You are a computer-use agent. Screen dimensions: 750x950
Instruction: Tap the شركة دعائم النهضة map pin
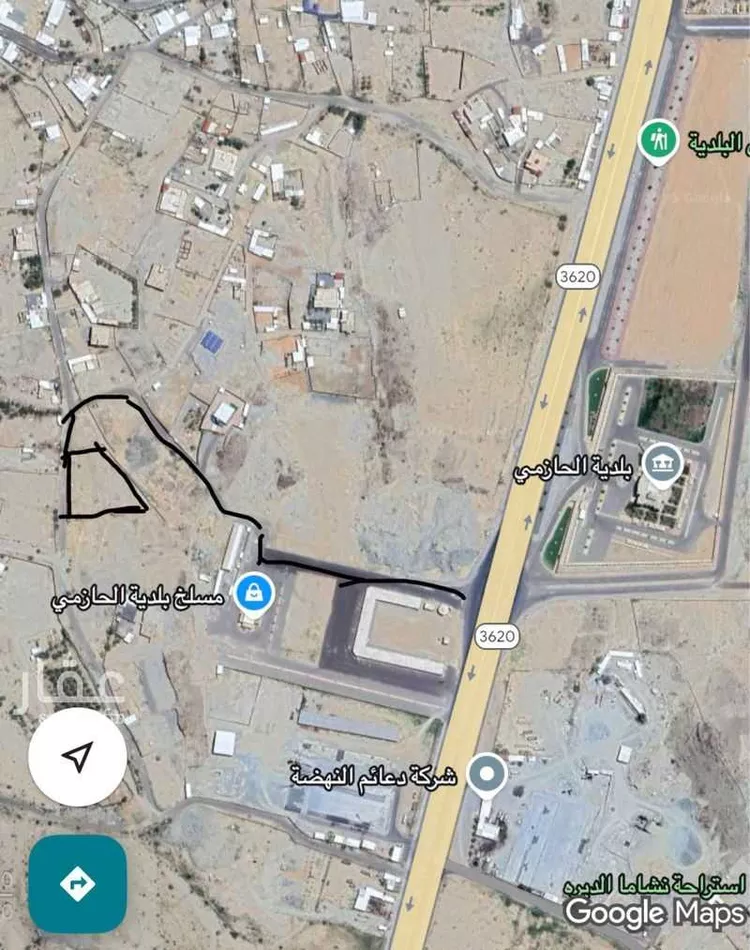click(x=489, y=774)
